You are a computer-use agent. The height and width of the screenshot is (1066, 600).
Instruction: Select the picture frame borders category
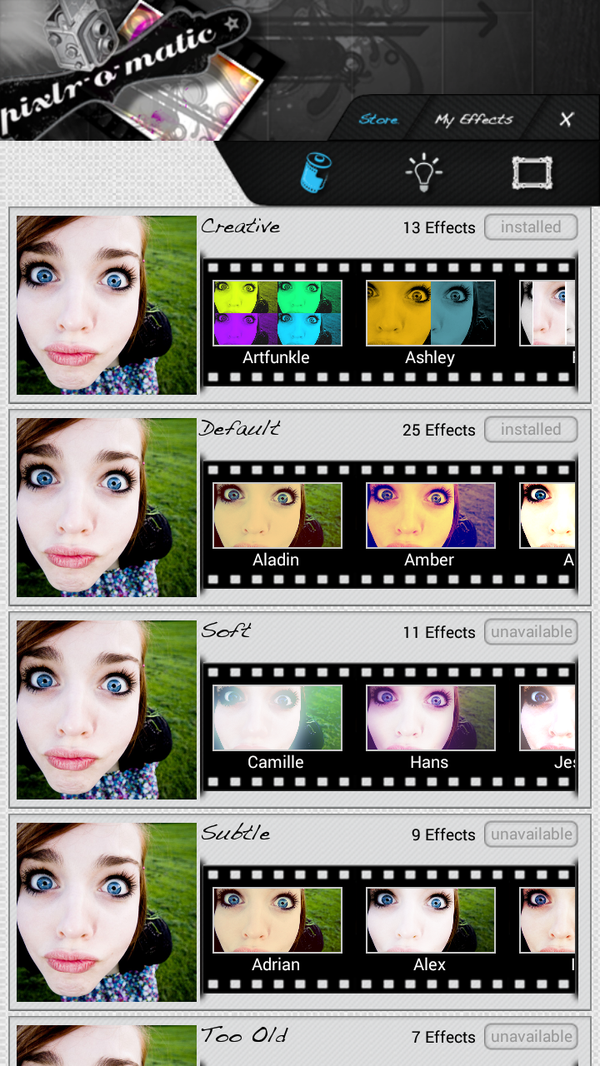point(531,173)
